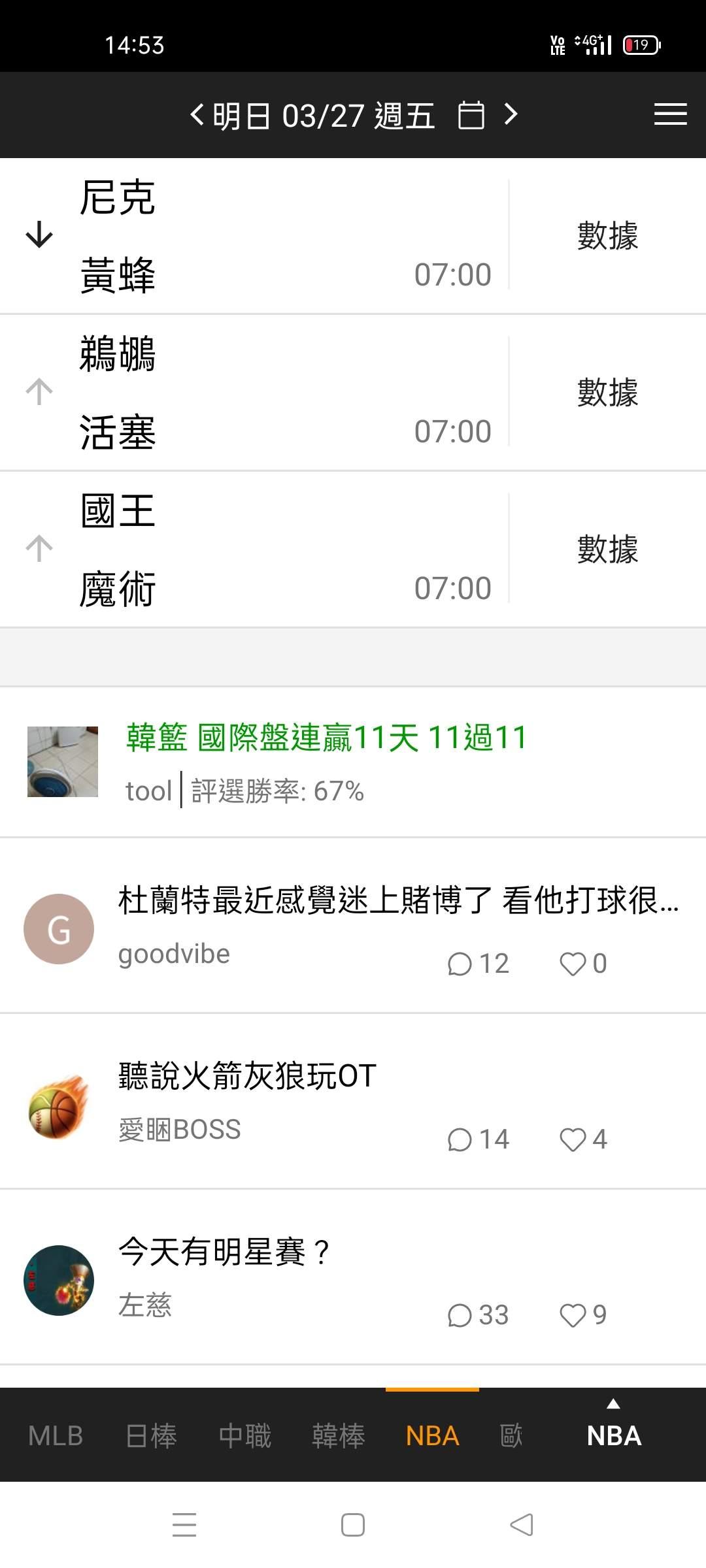The height and width of the screenshot is (1568, 706).
Task: Open the 國王 vs 魔術 game
Action: [261, 549]
